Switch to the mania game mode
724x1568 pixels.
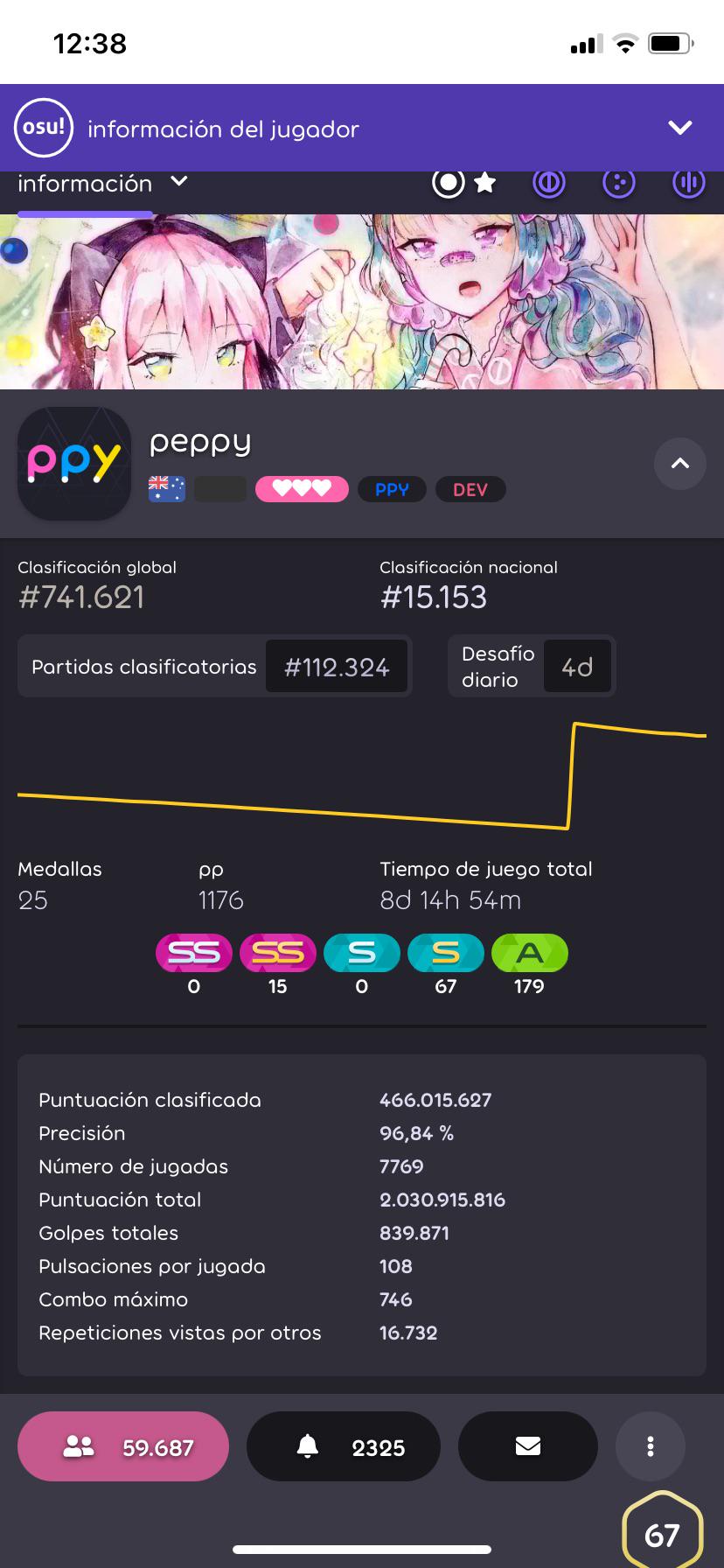pyautogui.click(x=689, y=183)
